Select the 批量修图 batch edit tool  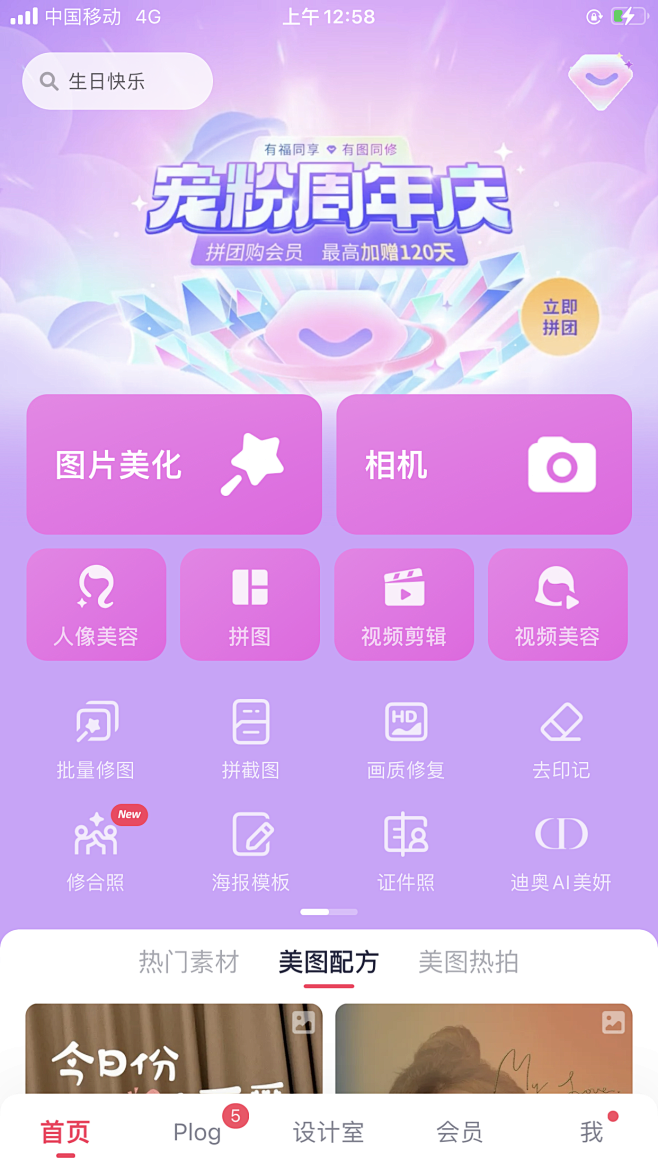coord(96,740)
